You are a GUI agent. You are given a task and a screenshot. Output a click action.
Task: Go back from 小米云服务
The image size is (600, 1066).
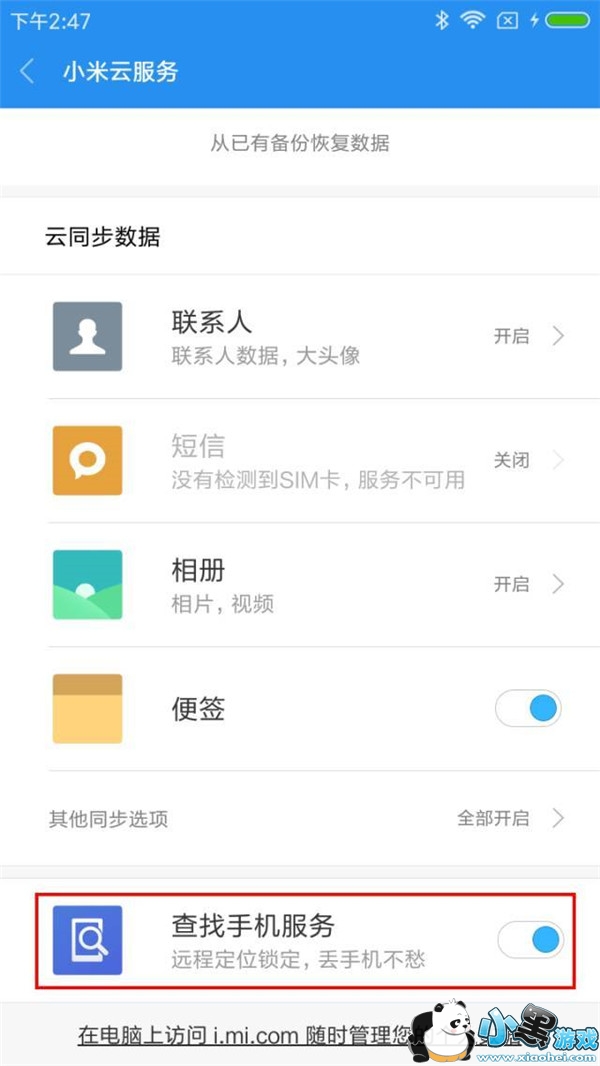28,72
